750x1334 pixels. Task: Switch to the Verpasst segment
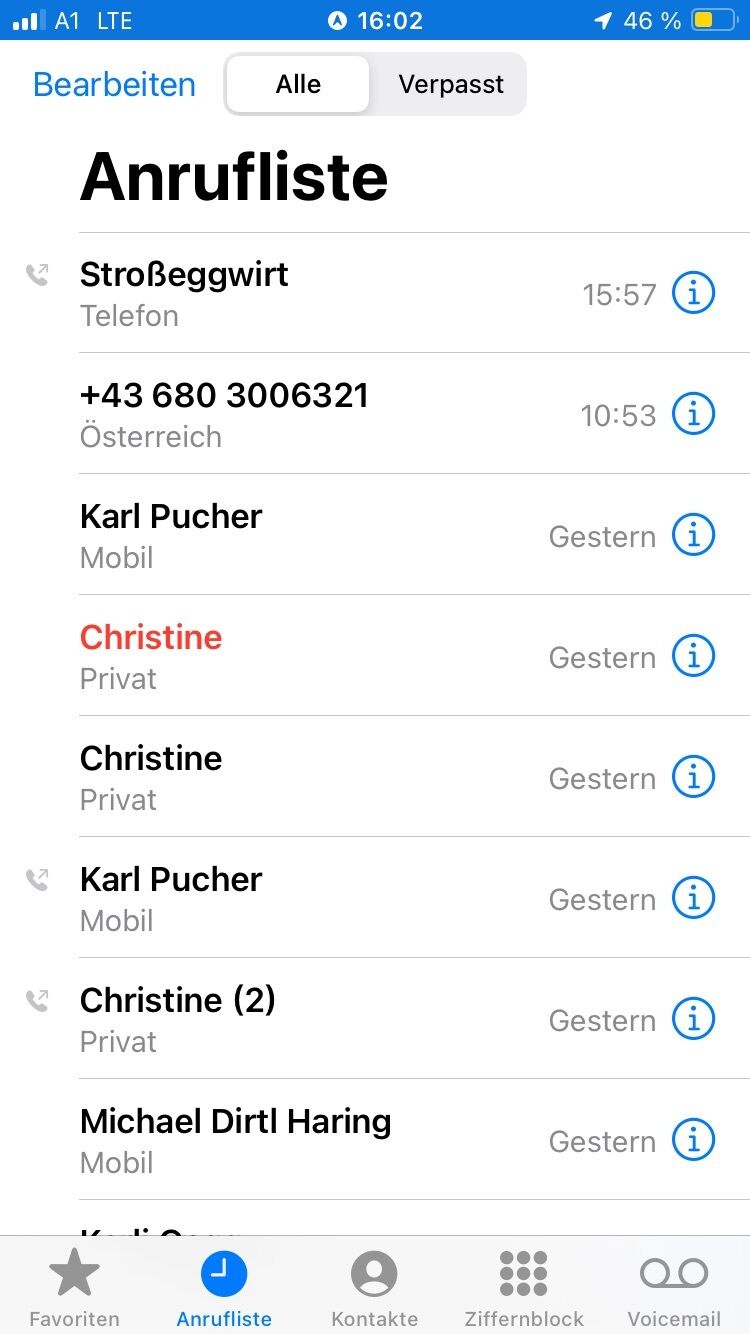(451, 84)
